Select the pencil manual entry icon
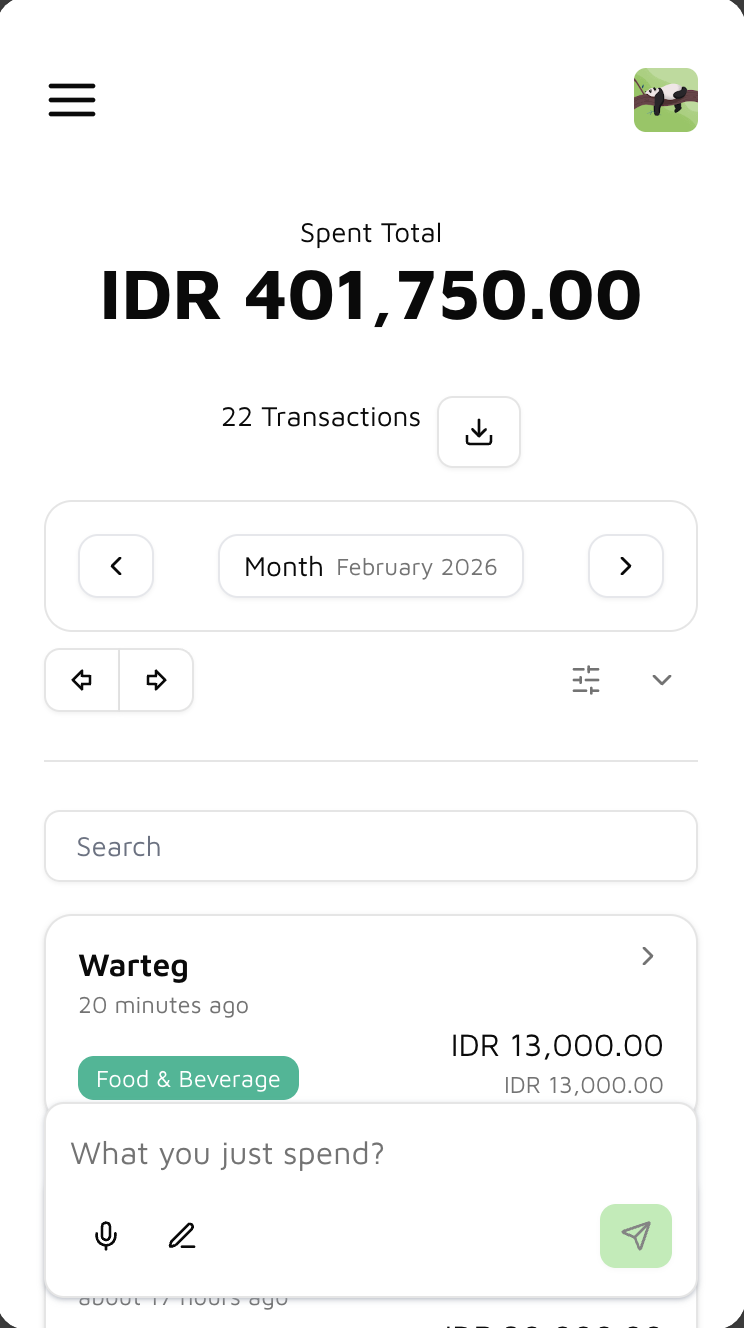The height and width of the screenshot is (1328, 744). pos(182,1236)
